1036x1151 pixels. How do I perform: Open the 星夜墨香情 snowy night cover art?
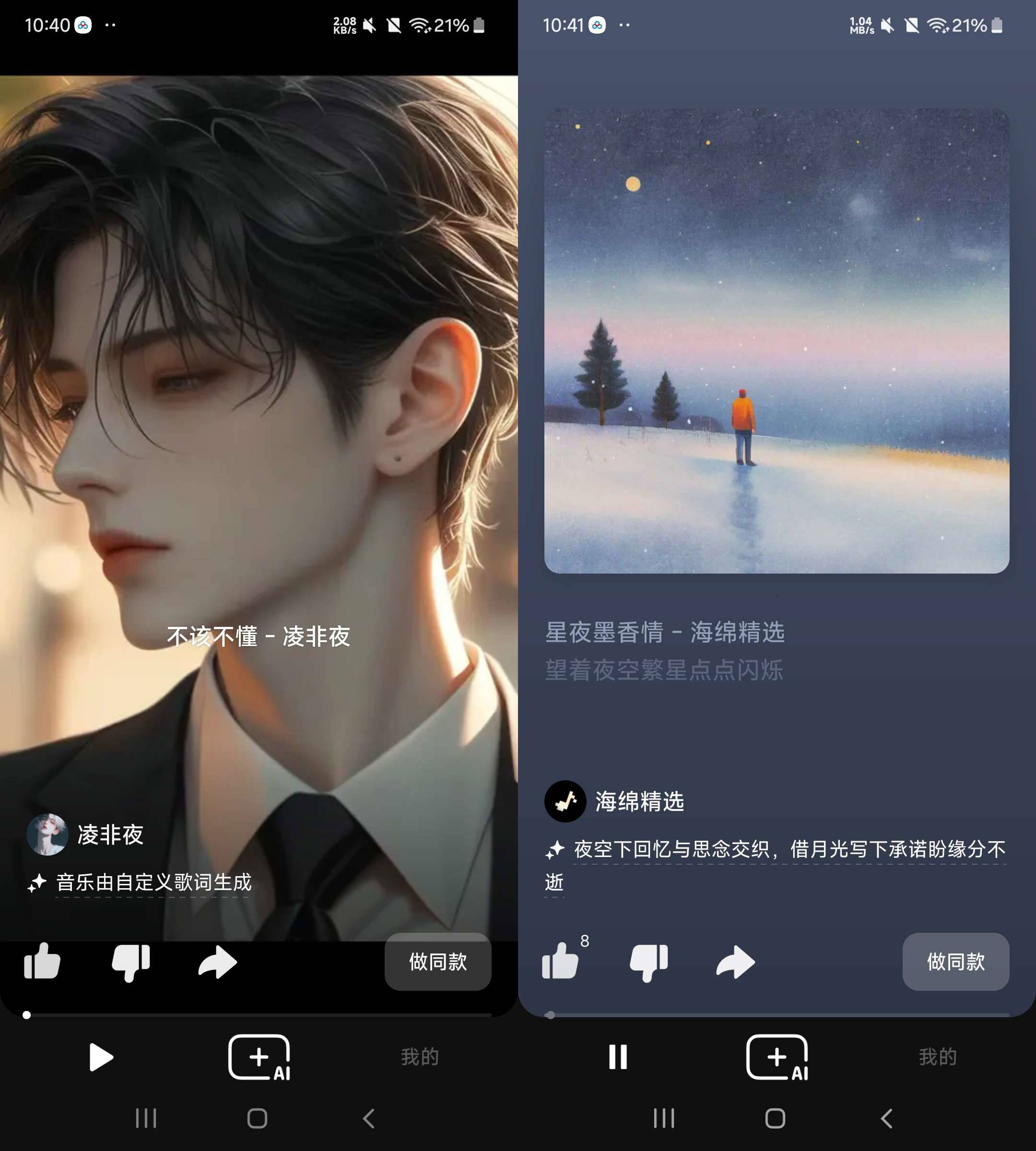click(x=777, y=341)
